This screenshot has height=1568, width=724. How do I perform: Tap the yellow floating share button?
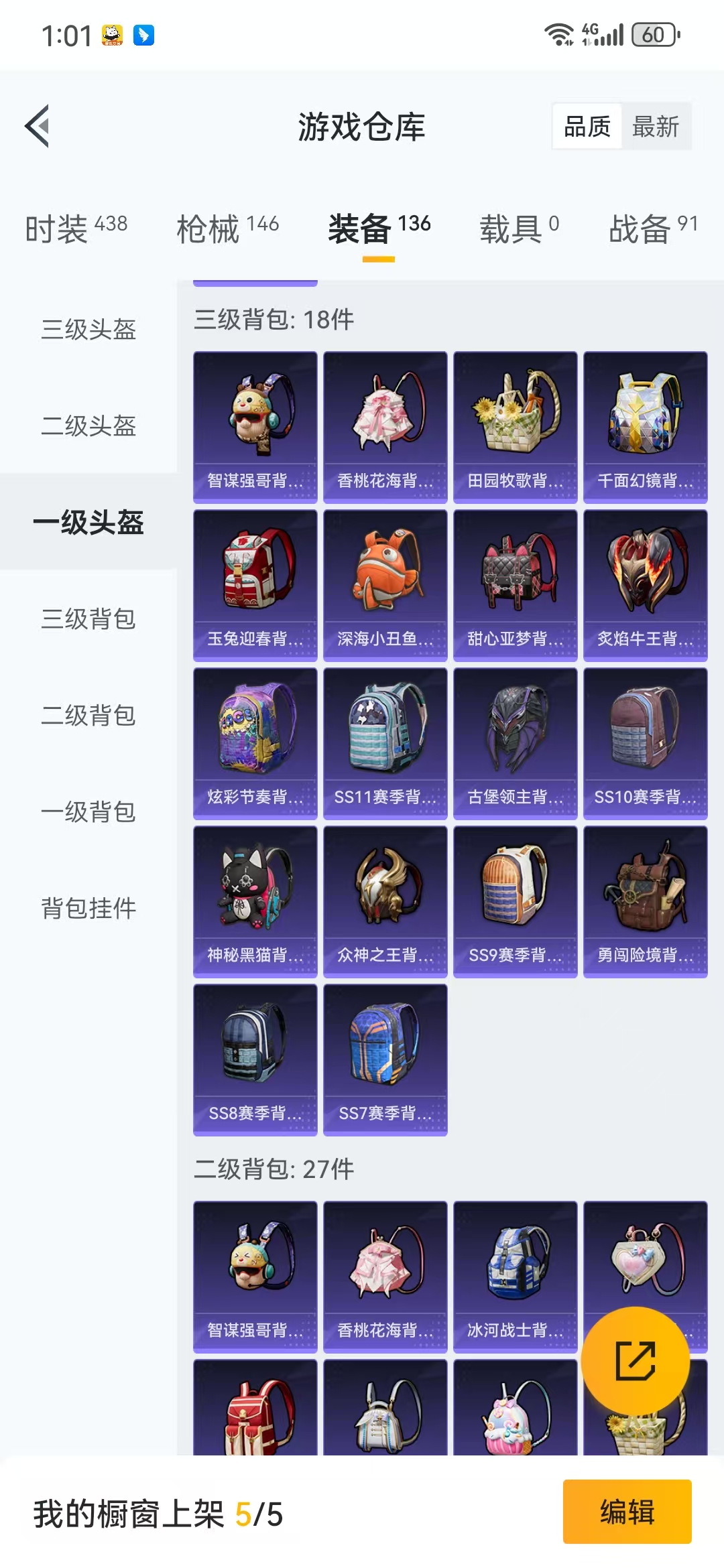click(x=635, y=1361)
